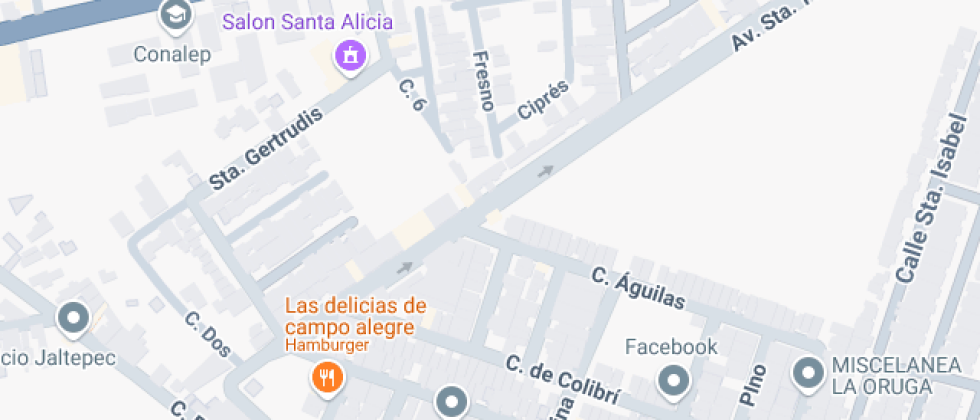
Task: Open Las delicias de campo alegre restaurant pin
Action: (327, 377)
